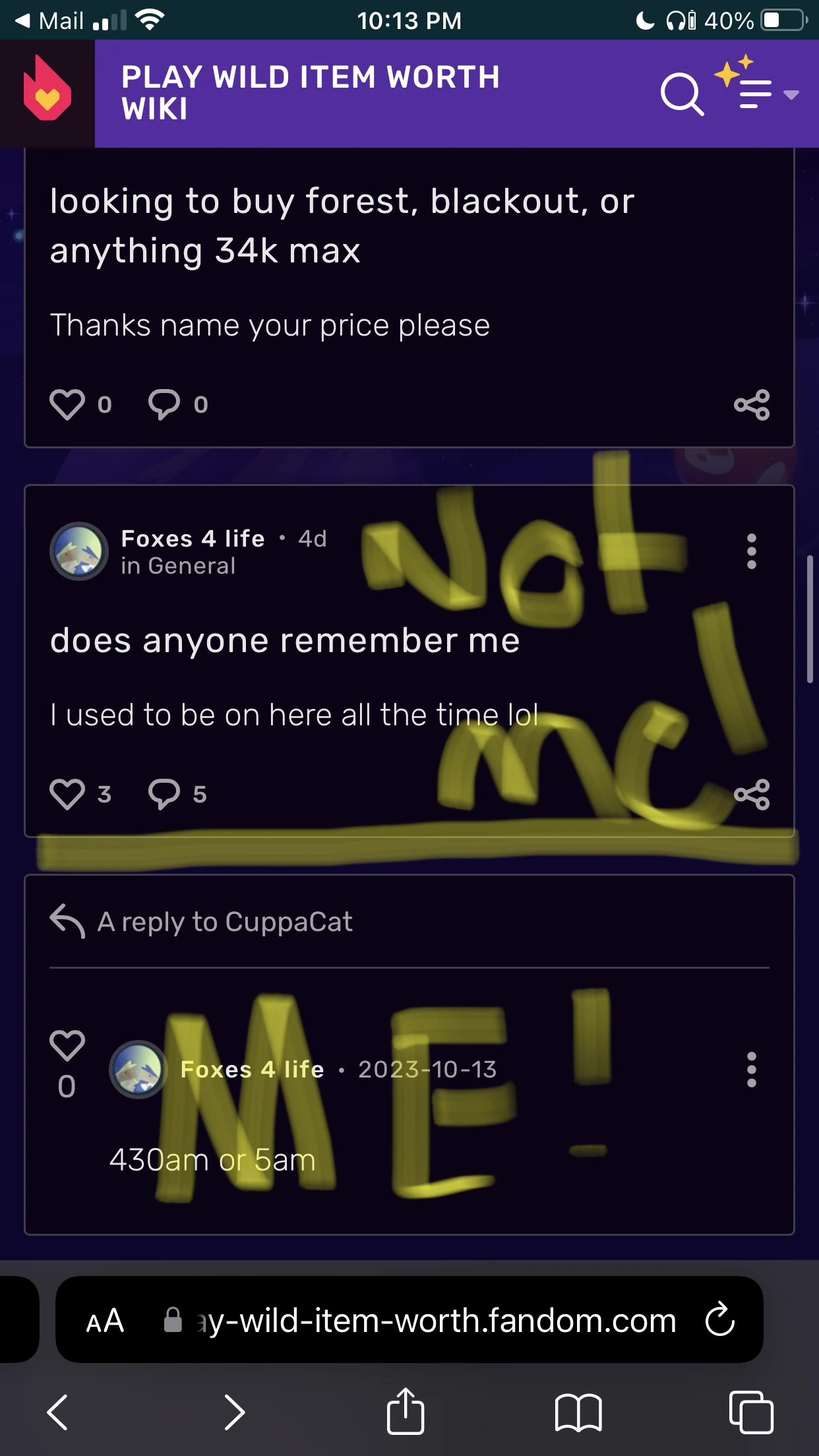
Task: Open the 'A reply to CuppaCat' thread
Action: pos(224,922)
